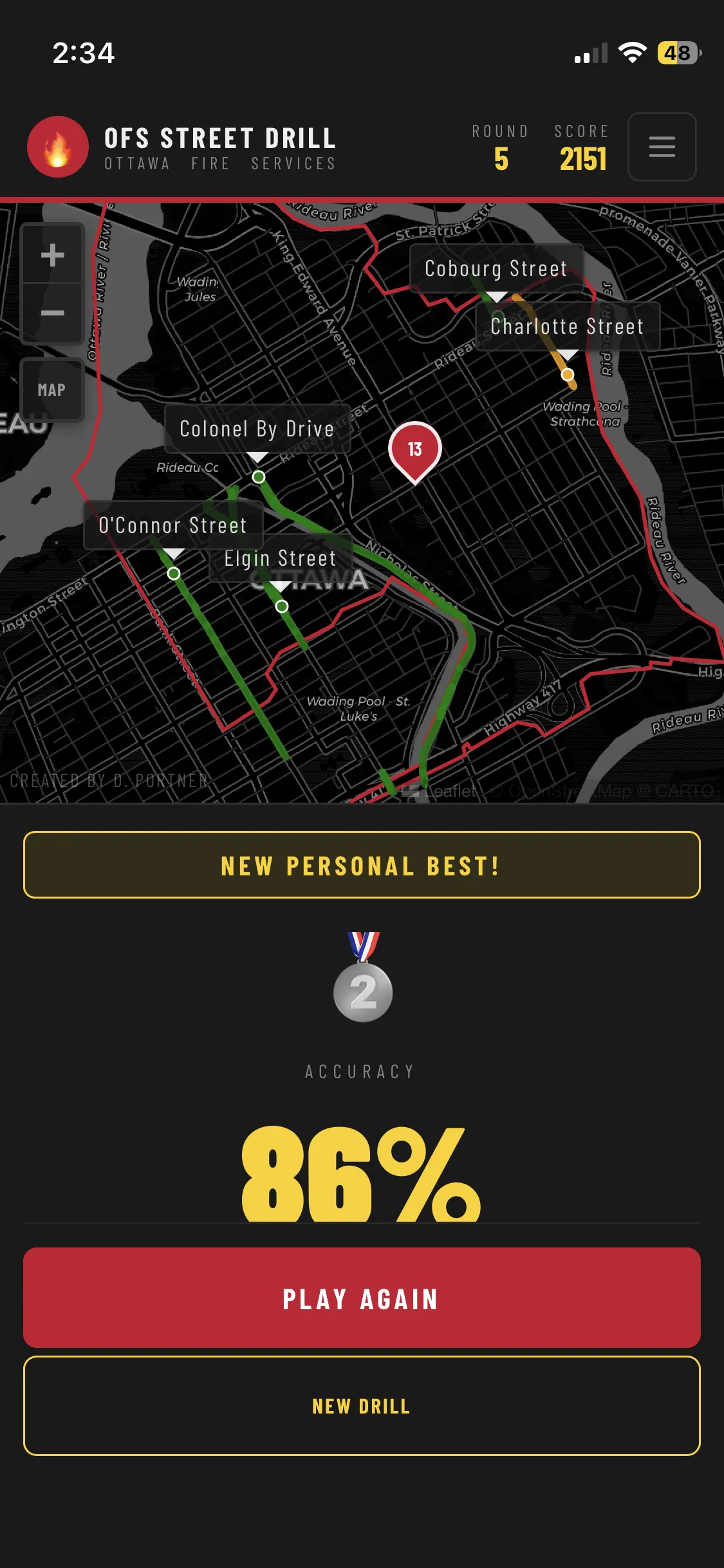
Task: Select the Charlotte Street label
Action: pos(567,326)
